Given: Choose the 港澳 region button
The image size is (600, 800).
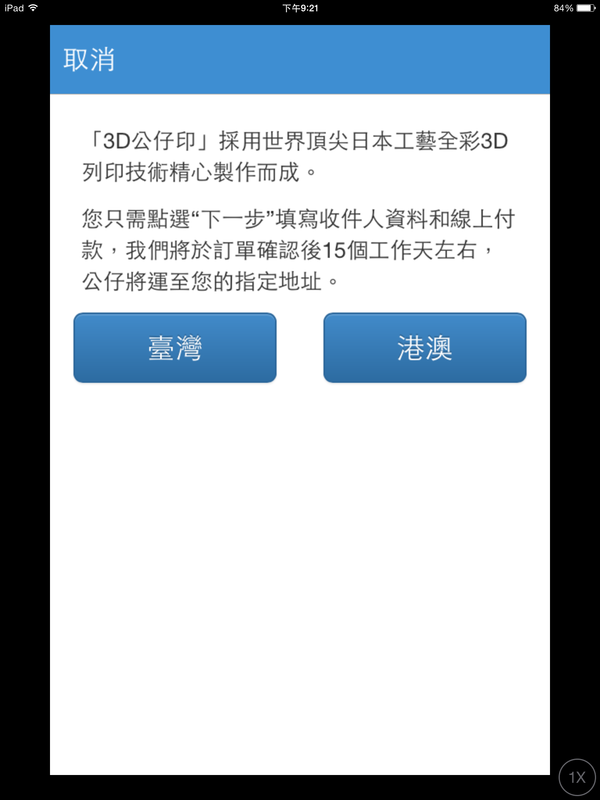Looking at the screenshot, I should click(x=424, y=348).
